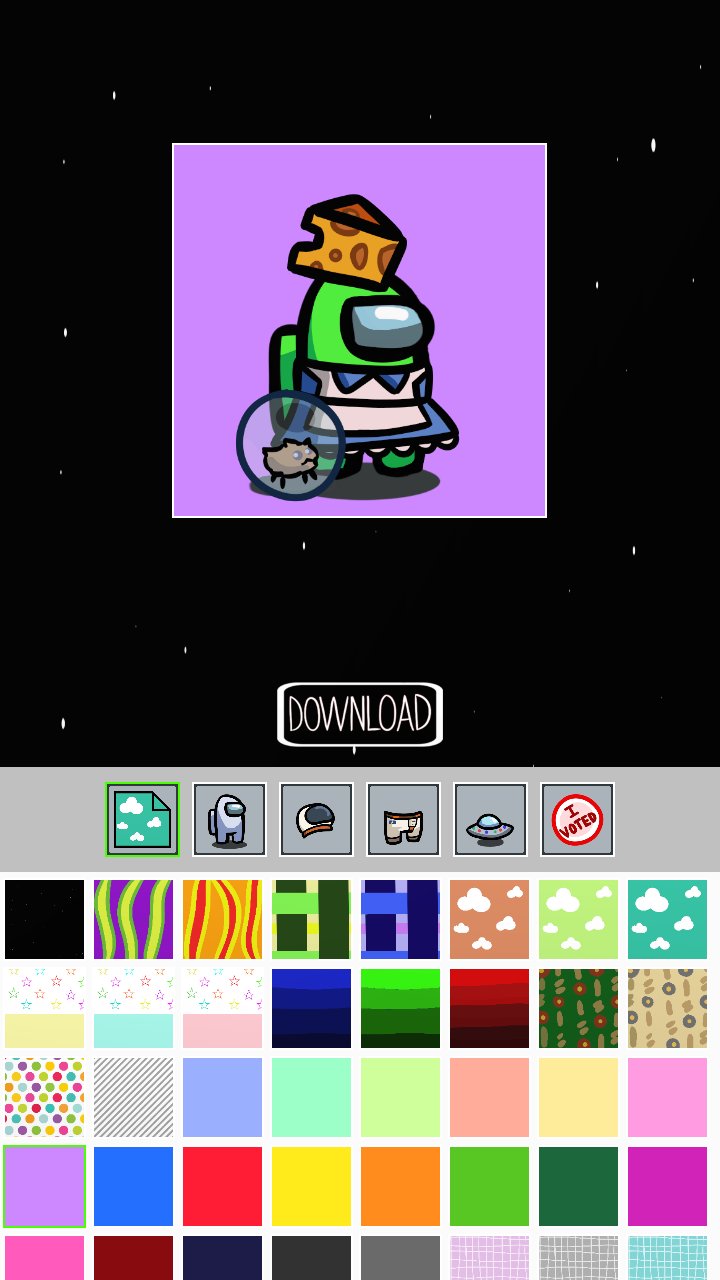Select the I Voted sticker category
This screenshot has width=720, height=1280.
577,819
